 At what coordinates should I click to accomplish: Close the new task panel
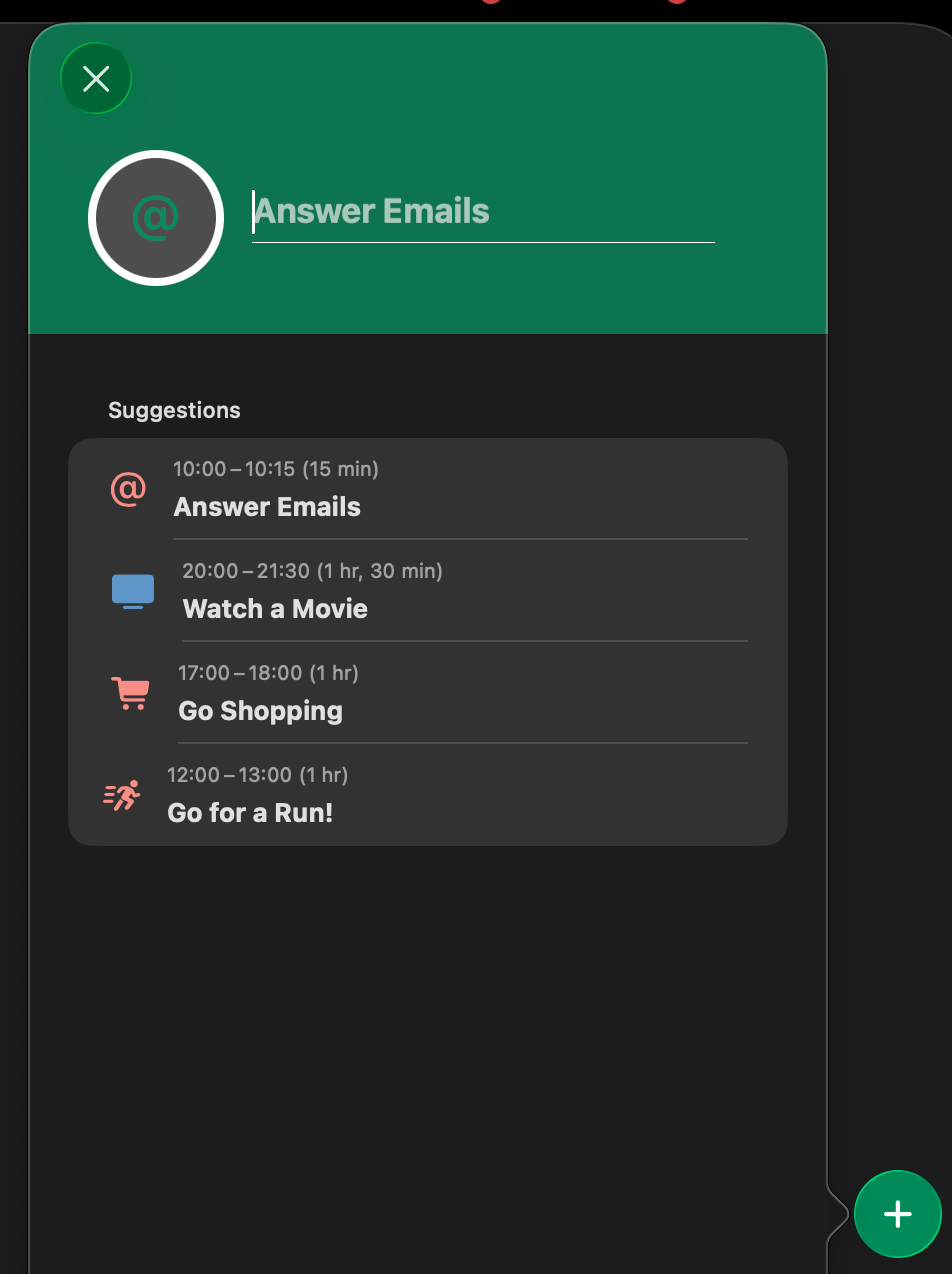coord(96,78)
